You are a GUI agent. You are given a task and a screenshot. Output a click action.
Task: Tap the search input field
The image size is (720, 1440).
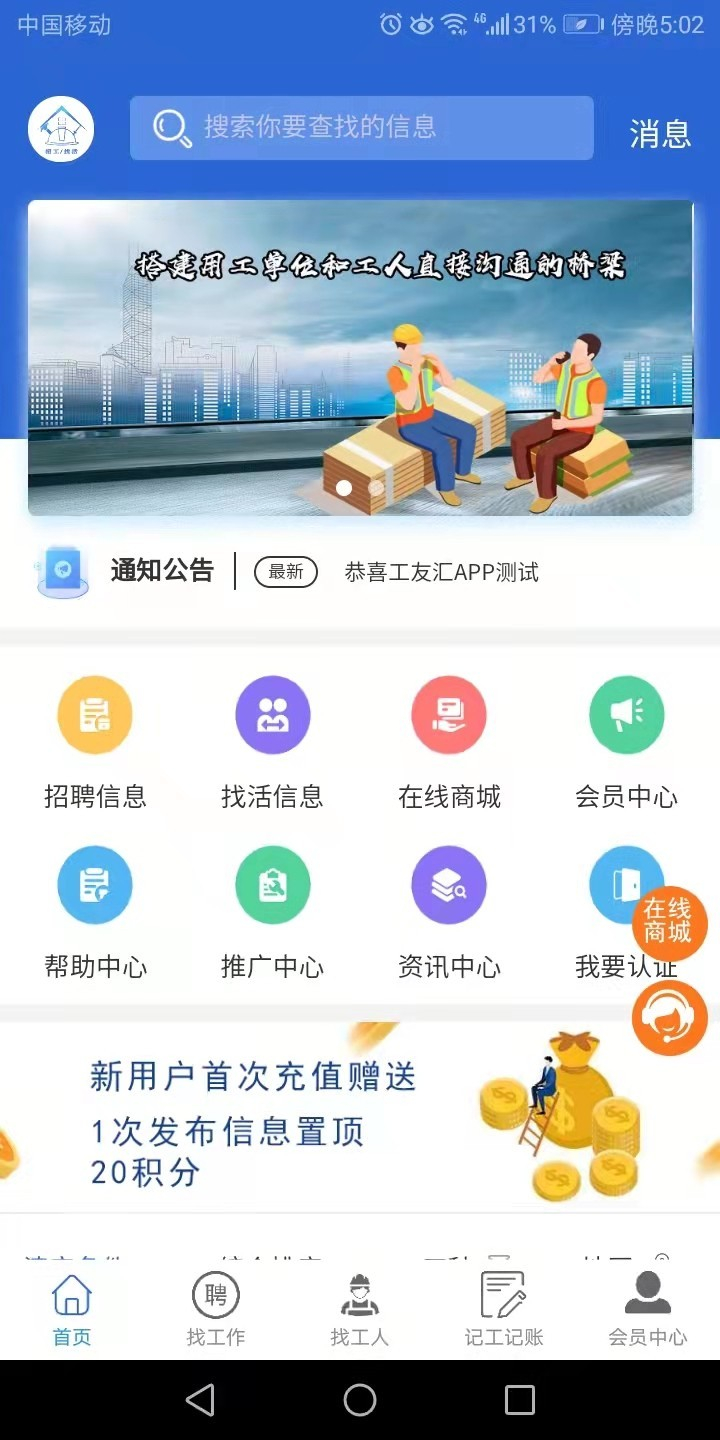361,128
